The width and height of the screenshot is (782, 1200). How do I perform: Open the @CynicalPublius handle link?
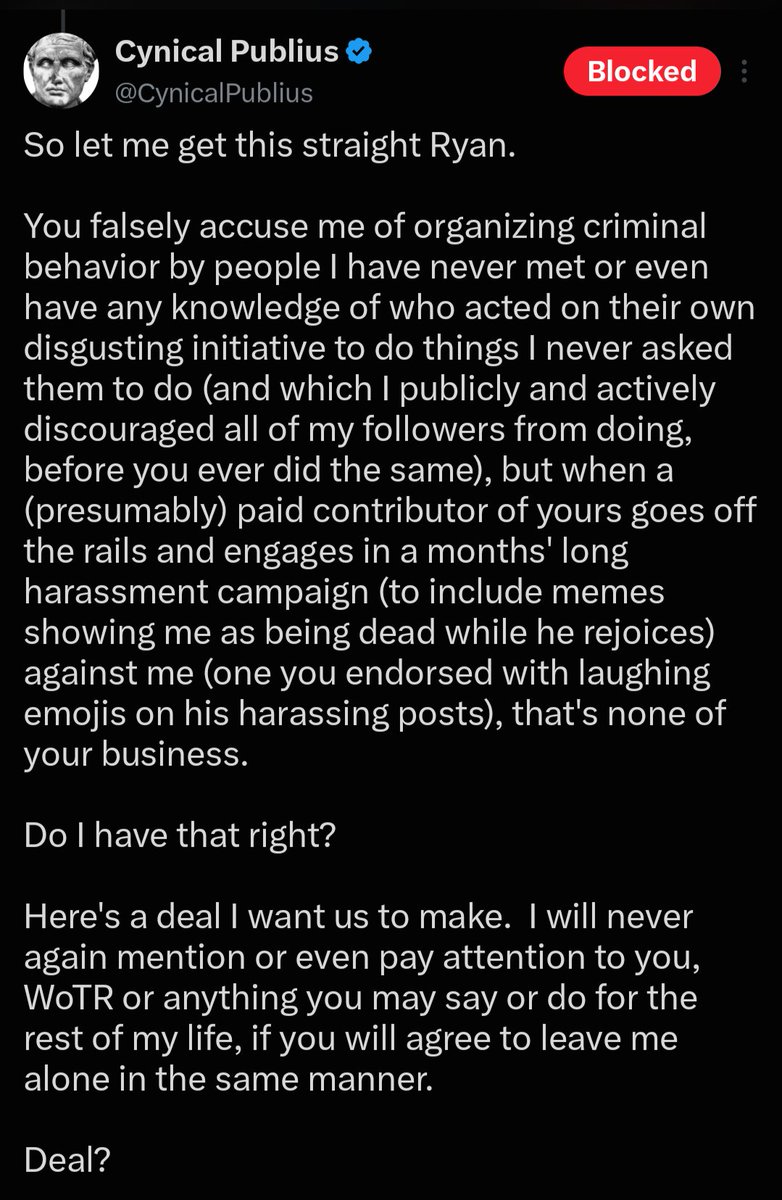coord(214,93)
